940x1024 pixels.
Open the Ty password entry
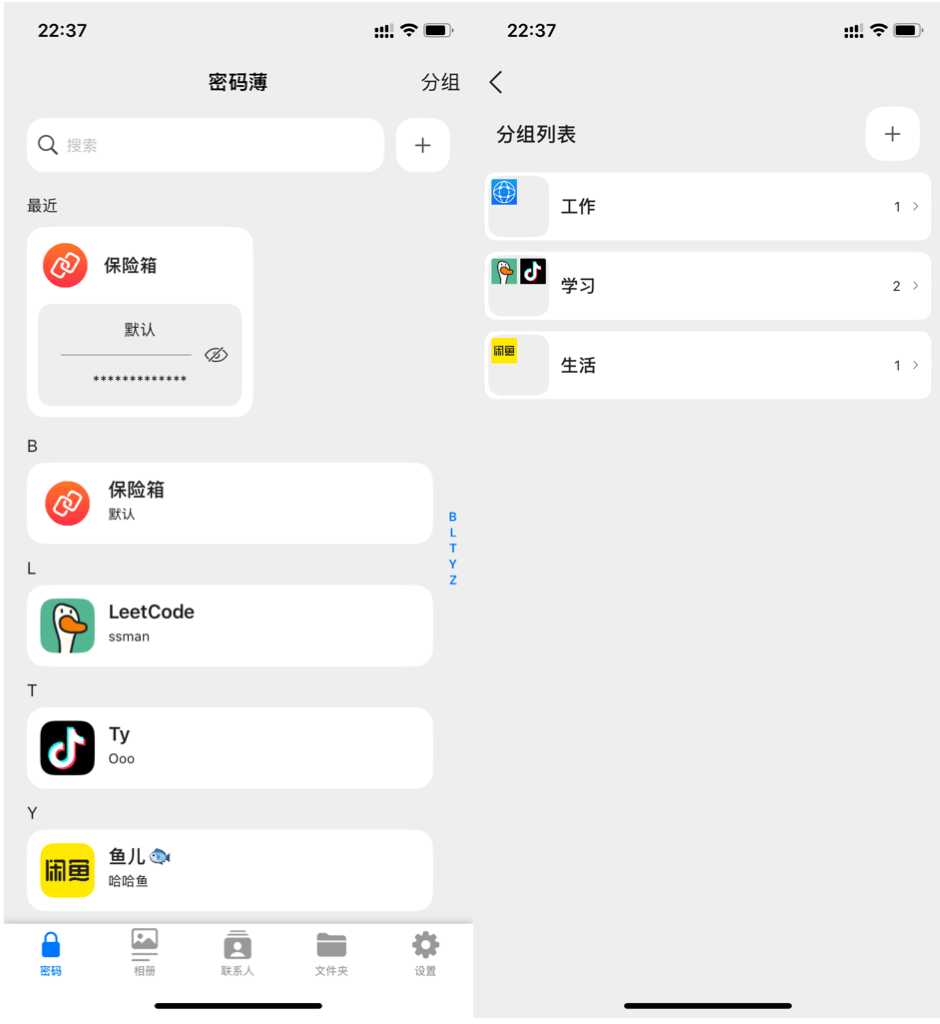[230, 747]
